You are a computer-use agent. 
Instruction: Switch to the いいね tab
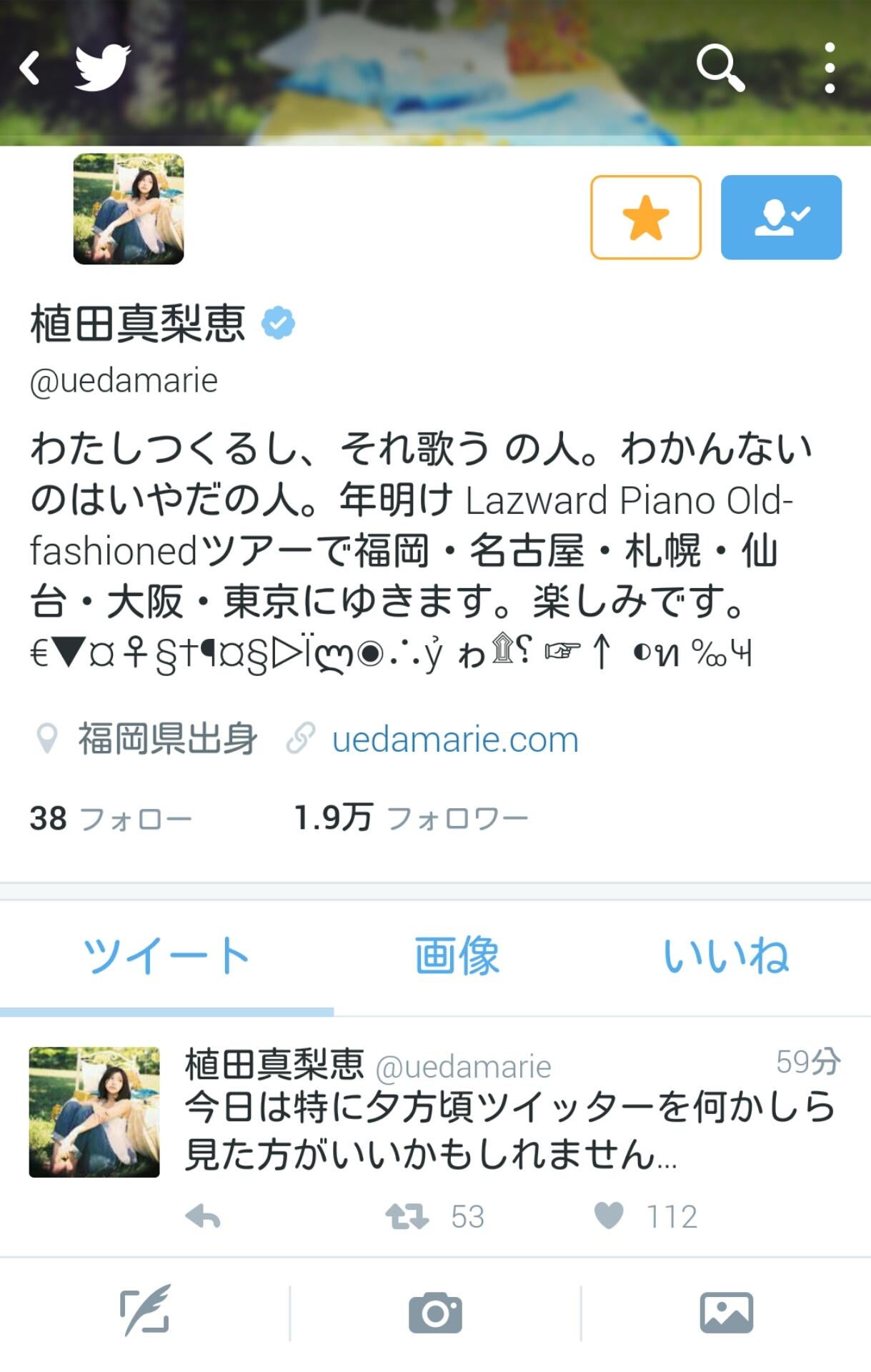[x=725, y=955]
